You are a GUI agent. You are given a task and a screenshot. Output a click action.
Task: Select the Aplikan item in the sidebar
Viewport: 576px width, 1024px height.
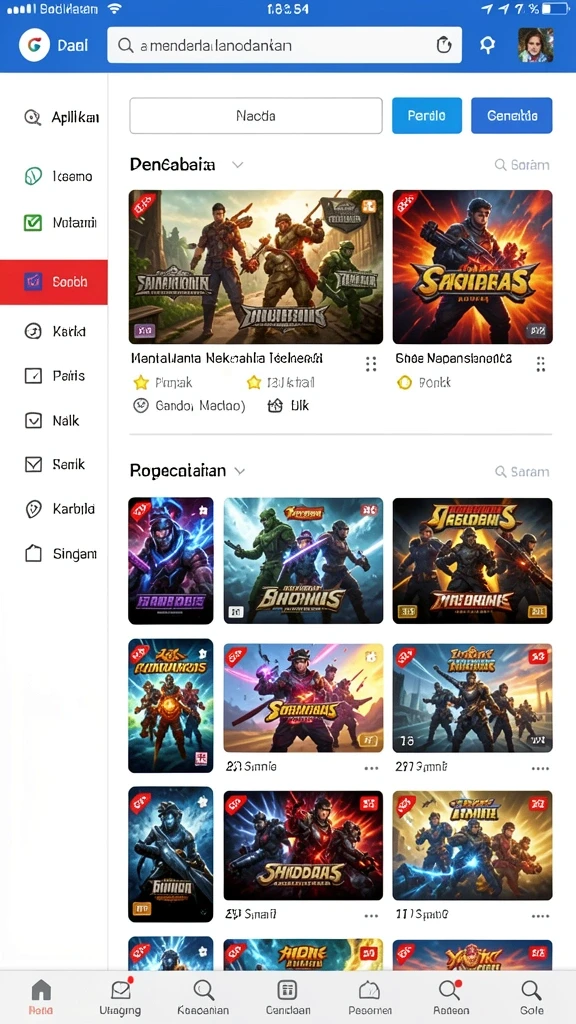[x=61, y=118]
